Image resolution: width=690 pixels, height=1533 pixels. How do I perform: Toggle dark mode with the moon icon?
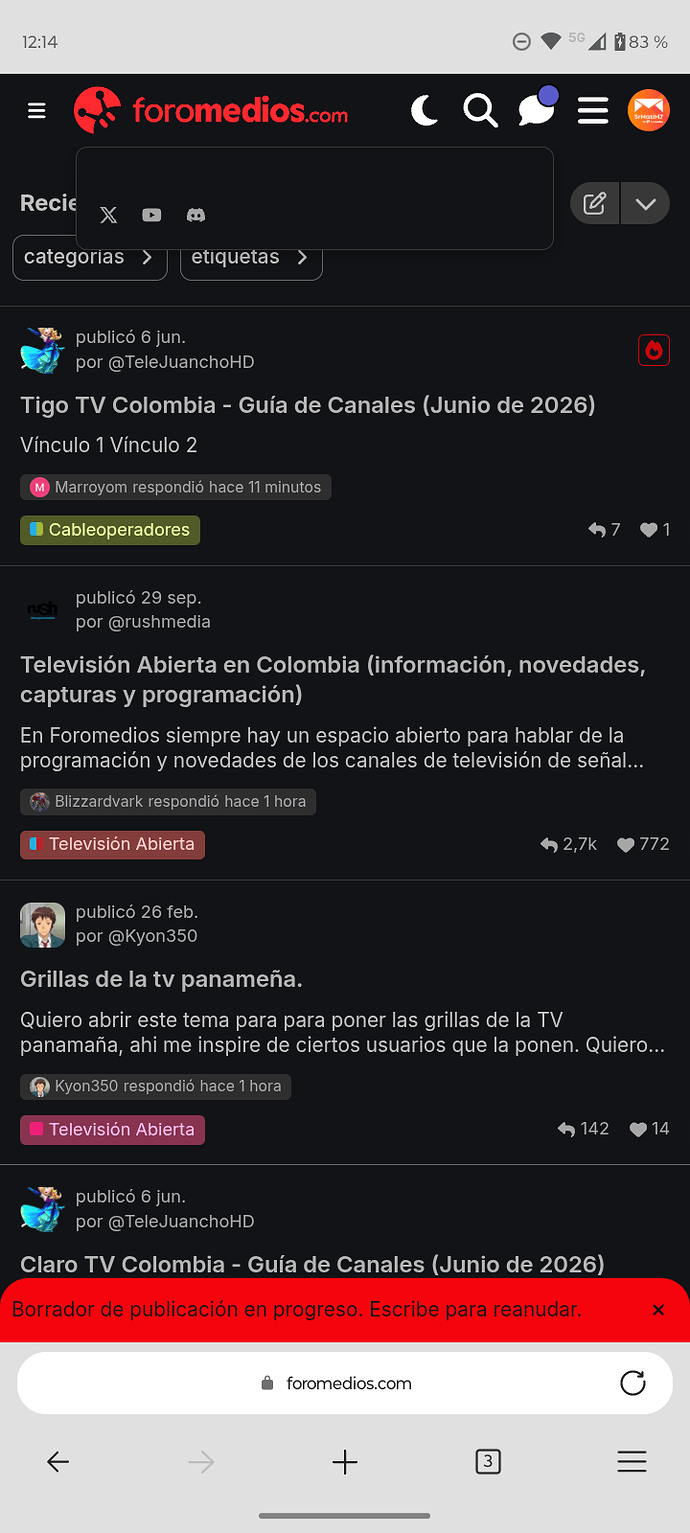425,110
